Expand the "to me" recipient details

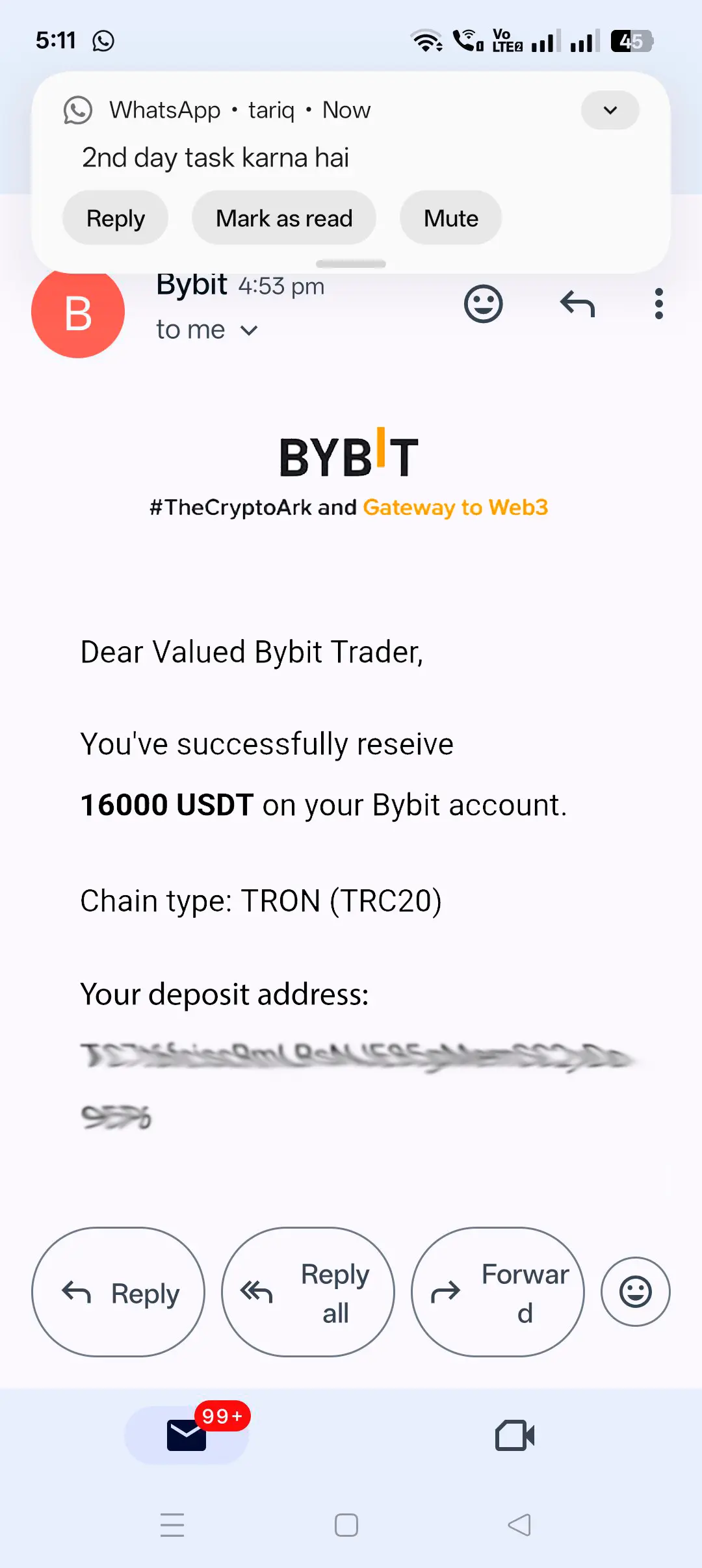tap(248, 330)
